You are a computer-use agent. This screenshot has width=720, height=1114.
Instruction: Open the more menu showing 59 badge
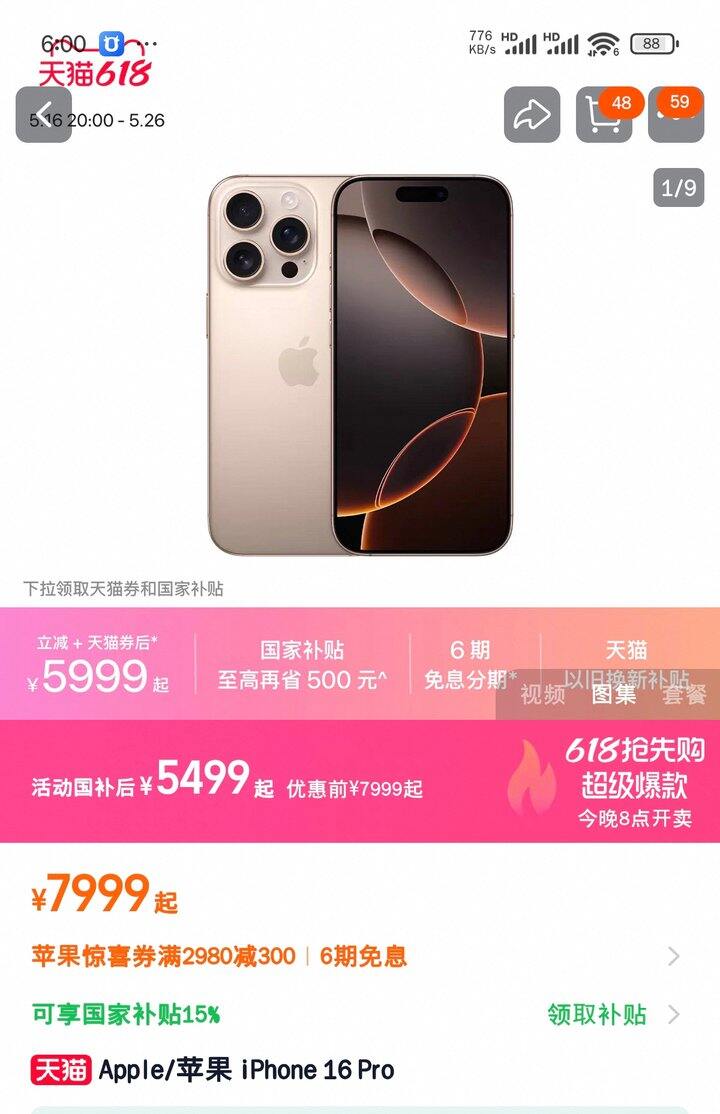pos(676,114)
